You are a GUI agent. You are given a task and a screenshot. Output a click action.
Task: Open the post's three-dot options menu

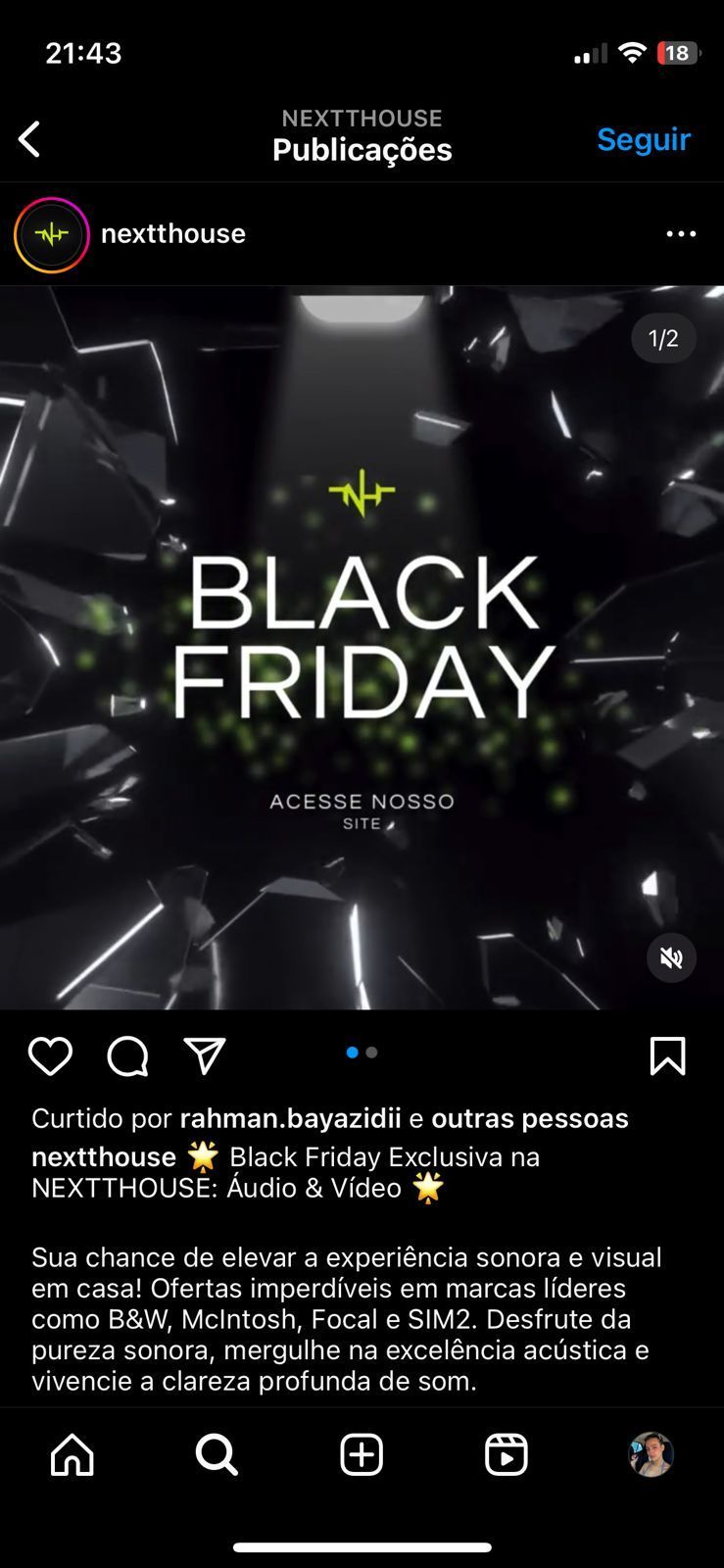[x=681, y=234]
